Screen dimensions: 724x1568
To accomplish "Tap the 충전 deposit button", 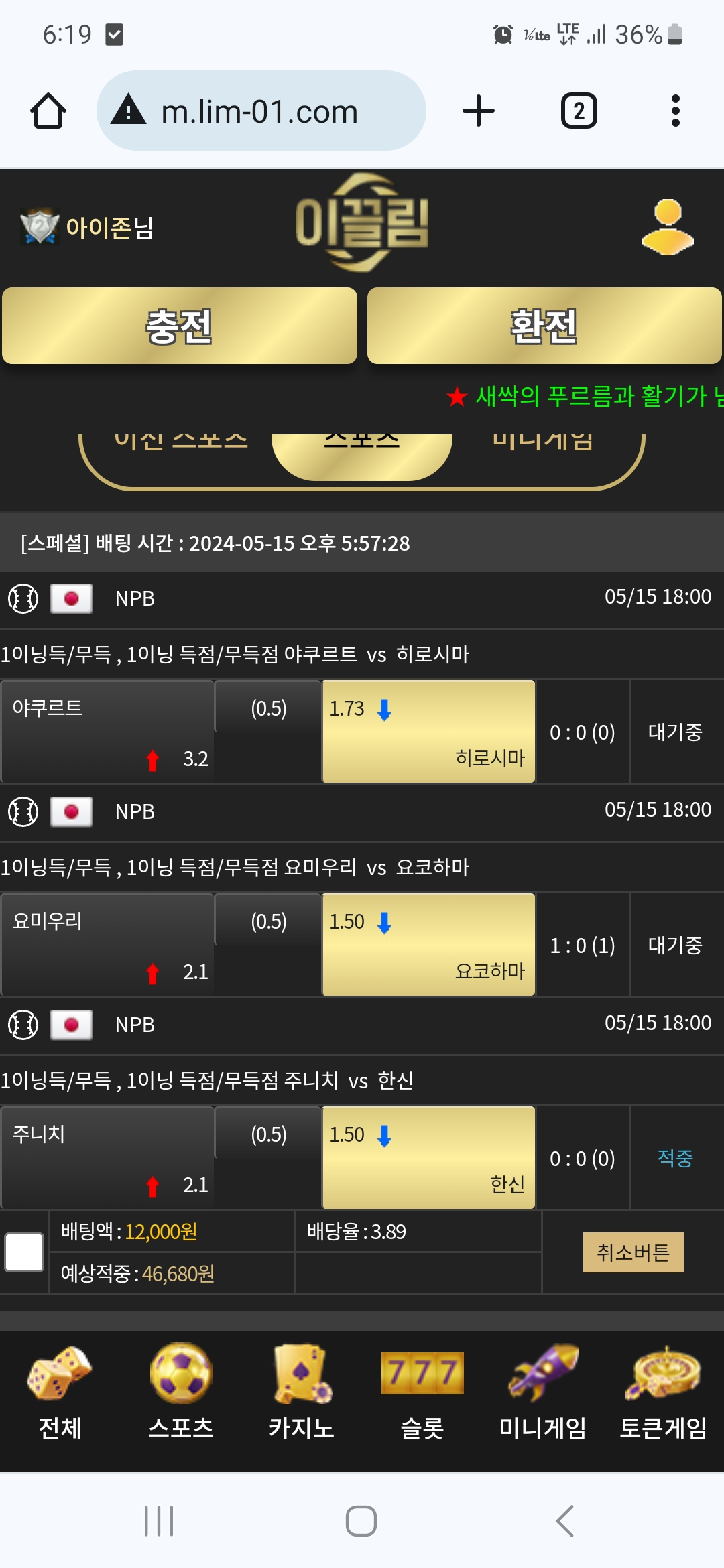I will click(180, 326).
